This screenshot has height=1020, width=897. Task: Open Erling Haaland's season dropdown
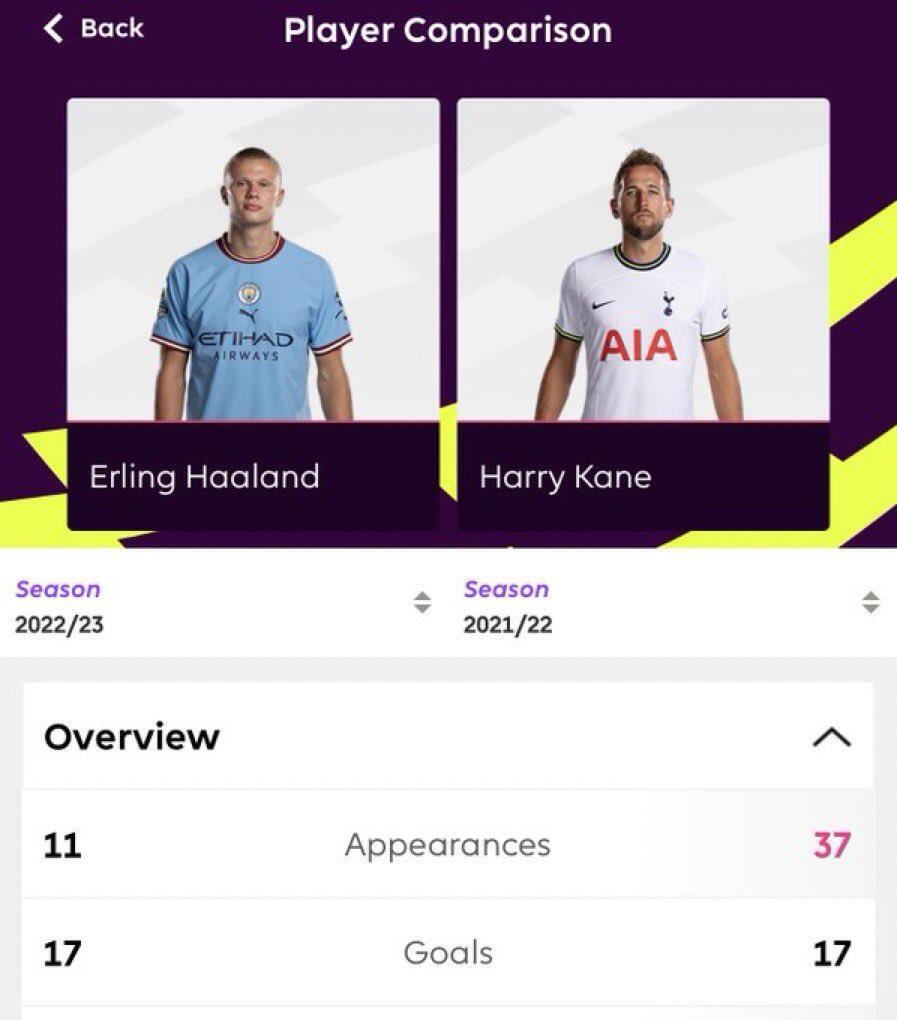423,603
